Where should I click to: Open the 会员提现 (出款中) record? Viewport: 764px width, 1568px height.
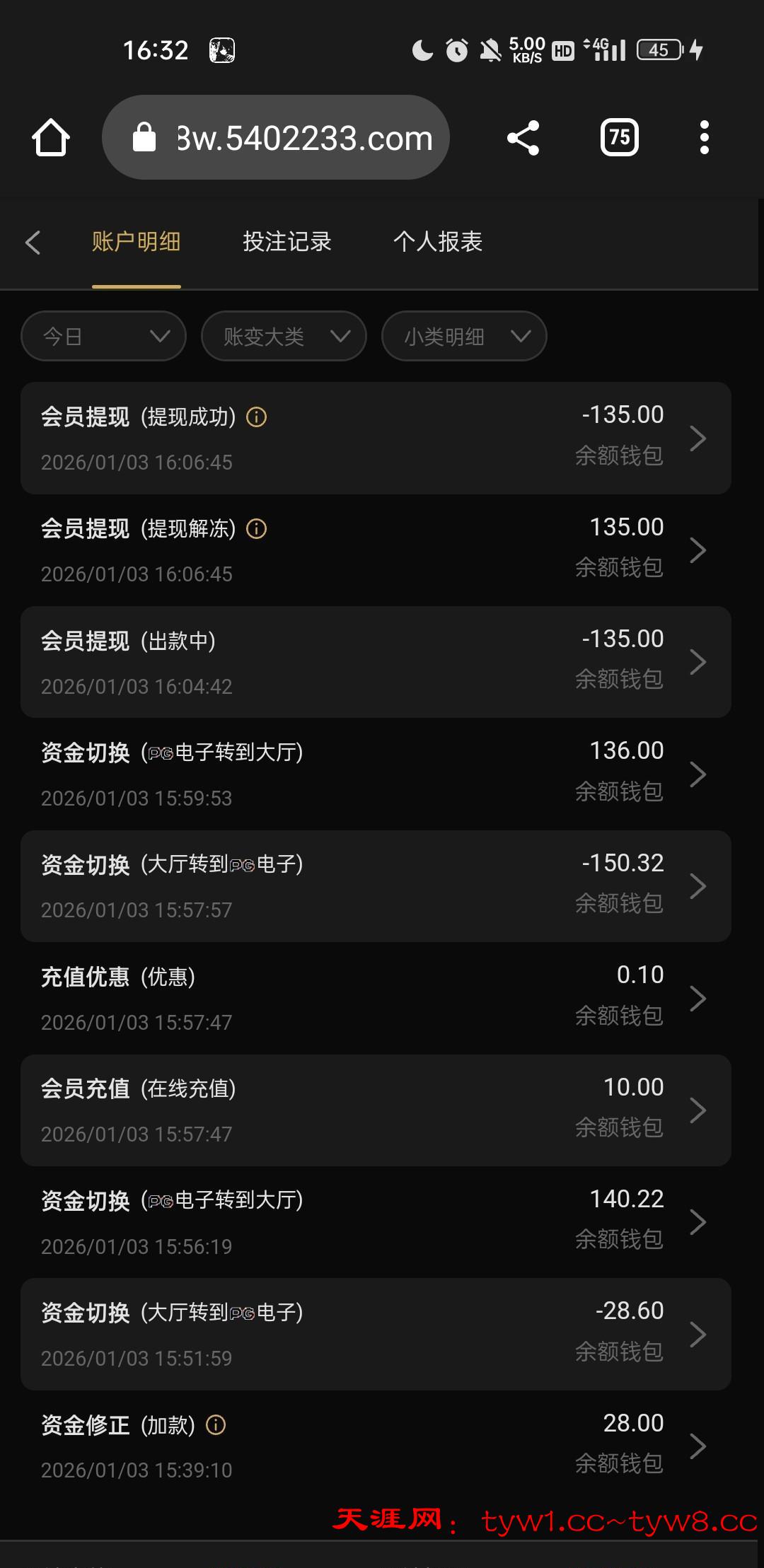pos(375,662)
